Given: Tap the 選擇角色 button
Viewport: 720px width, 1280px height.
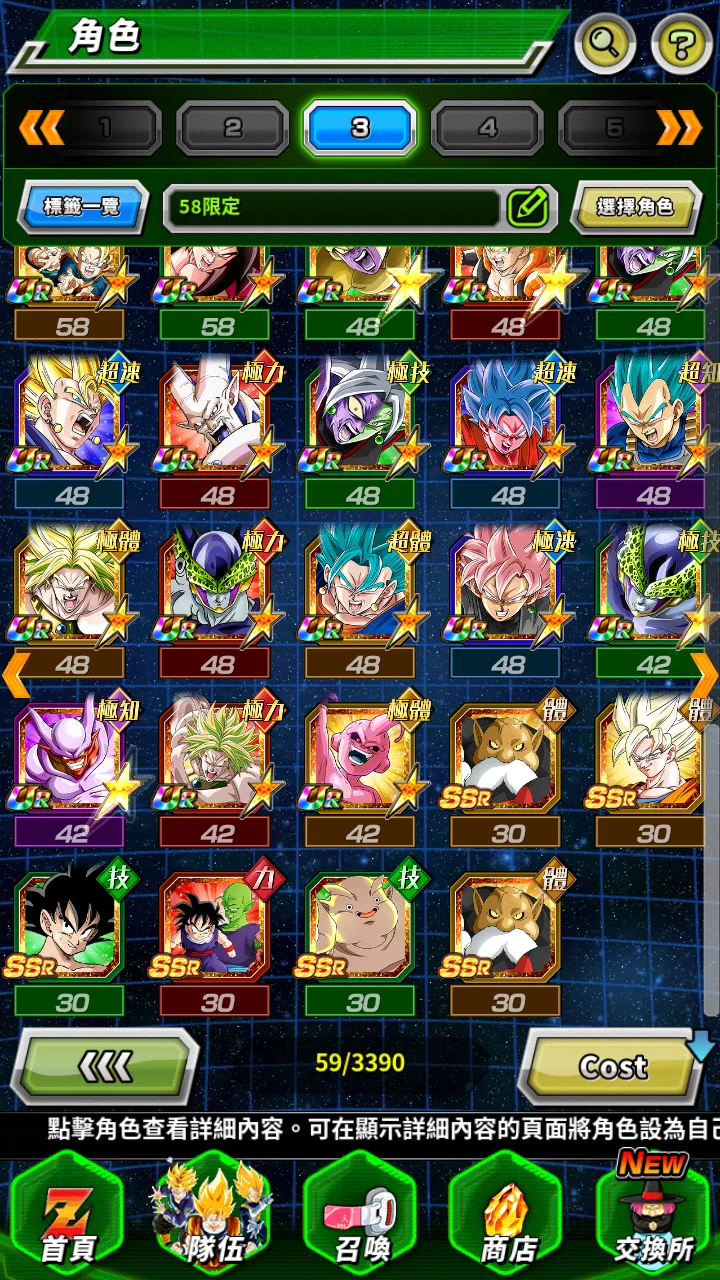Looking at the screenshot, I should coord(635,207).
